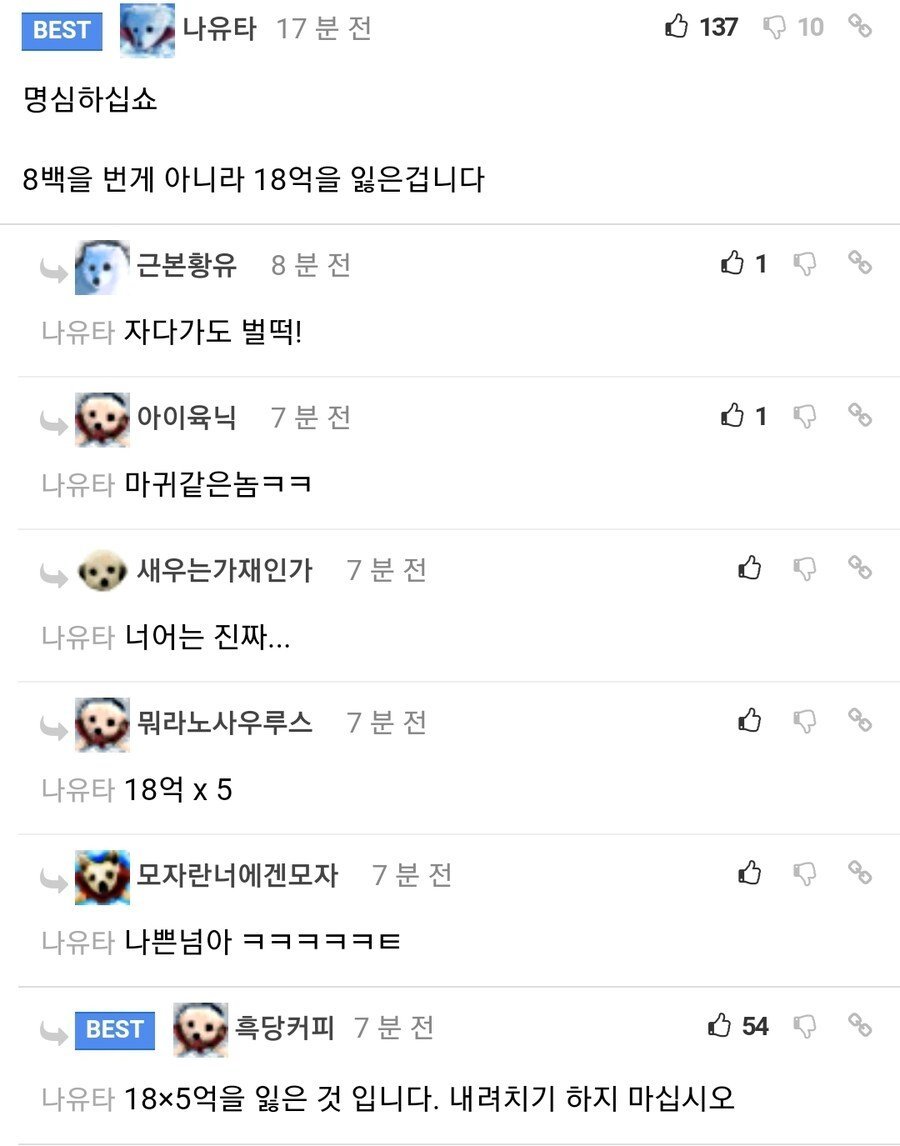This screenshot has width=900, height=1146.
Task: Upvote 아이육닉's reply
Action: pos(733,415)
